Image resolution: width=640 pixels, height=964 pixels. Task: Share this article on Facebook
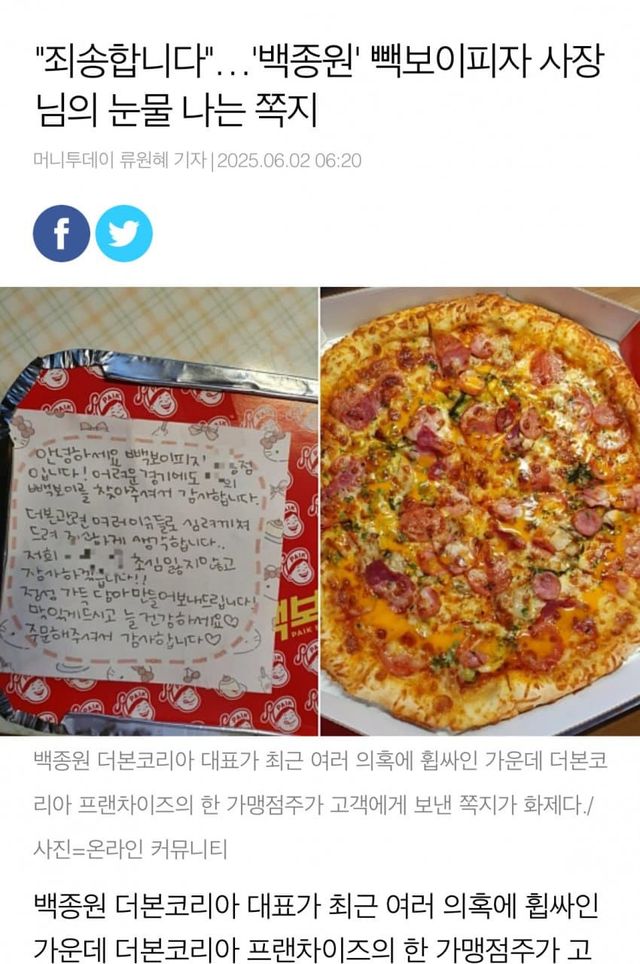click(61, 233)
